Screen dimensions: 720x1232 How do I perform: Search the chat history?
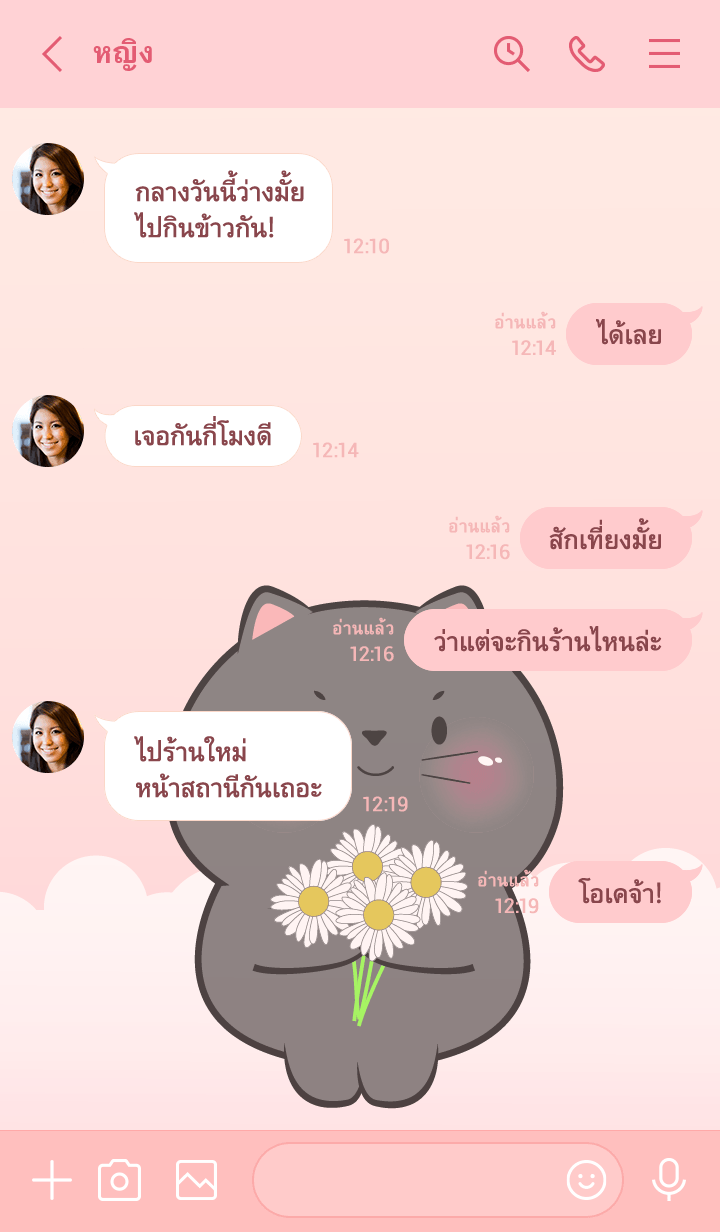pos(511,54)
